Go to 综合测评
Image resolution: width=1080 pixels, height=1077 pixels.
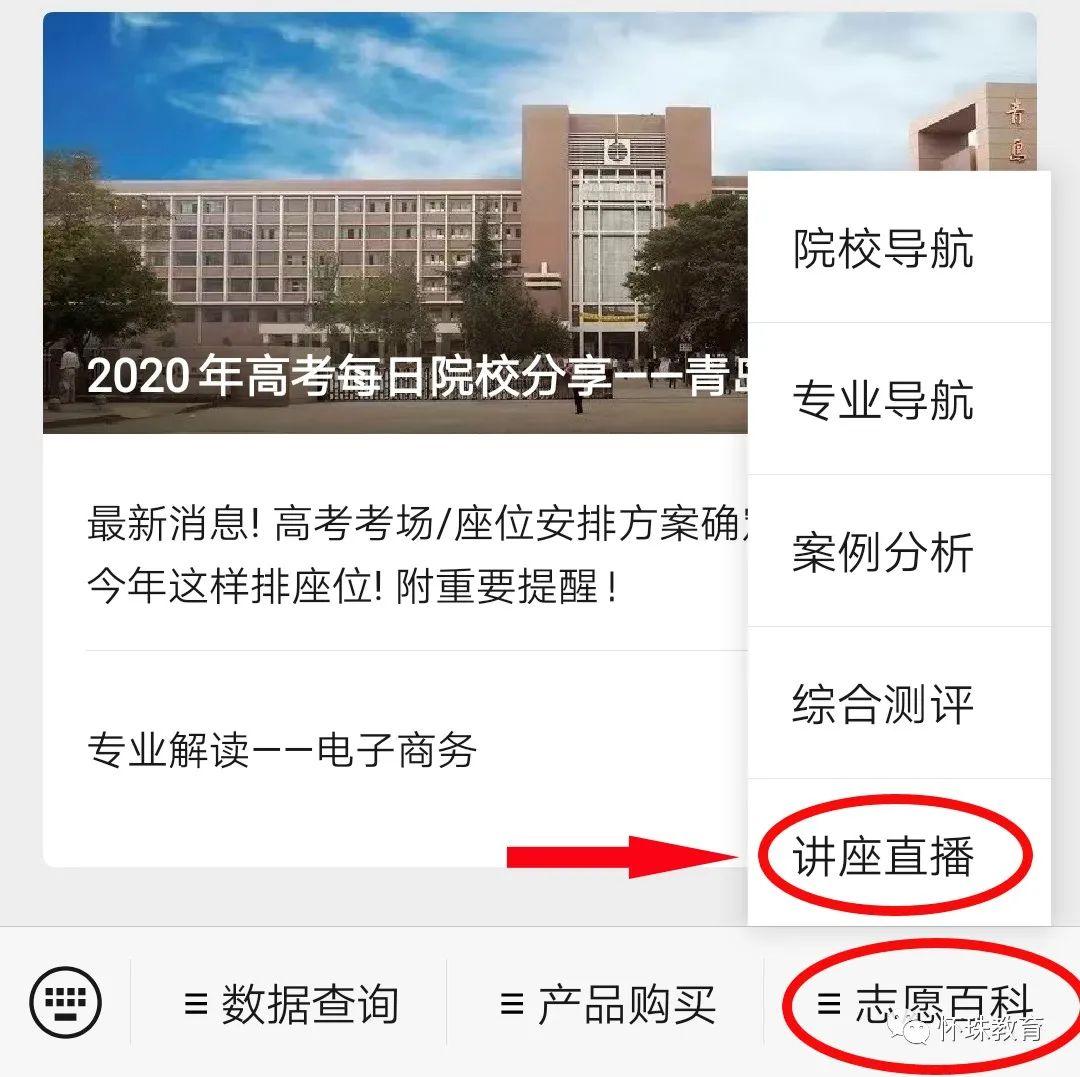pos(883,703)
